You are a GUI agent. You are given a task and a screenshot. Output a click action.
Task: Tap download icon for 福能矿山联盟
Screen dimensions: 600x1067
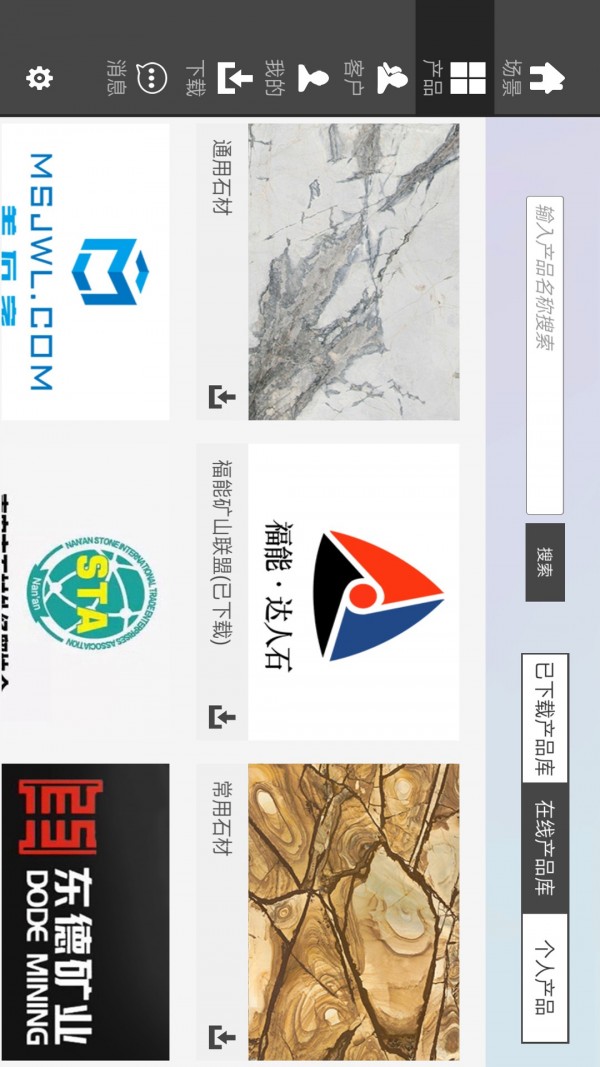[222, 716]
